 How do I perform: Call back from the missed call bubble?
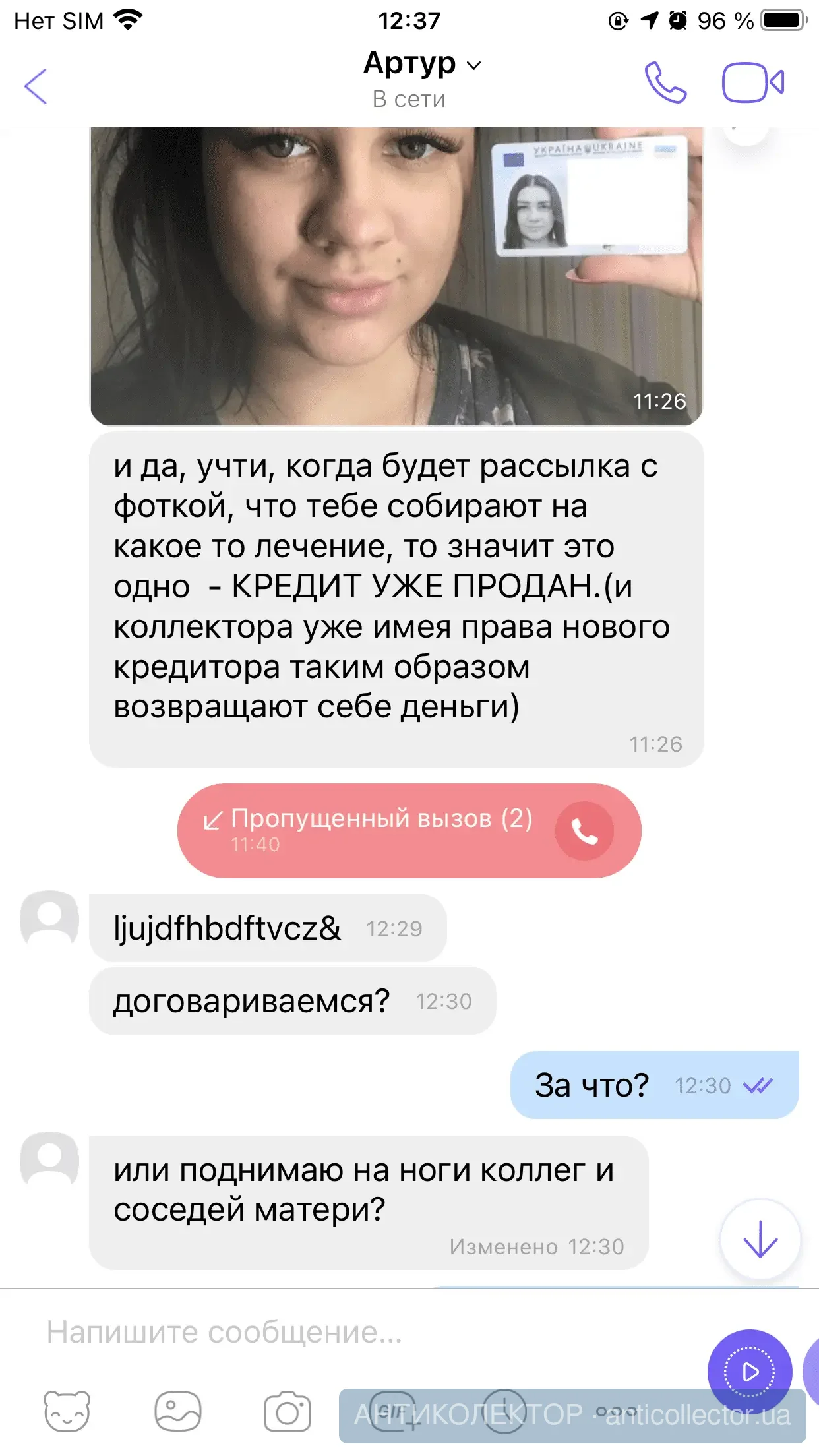click(584, 831)
